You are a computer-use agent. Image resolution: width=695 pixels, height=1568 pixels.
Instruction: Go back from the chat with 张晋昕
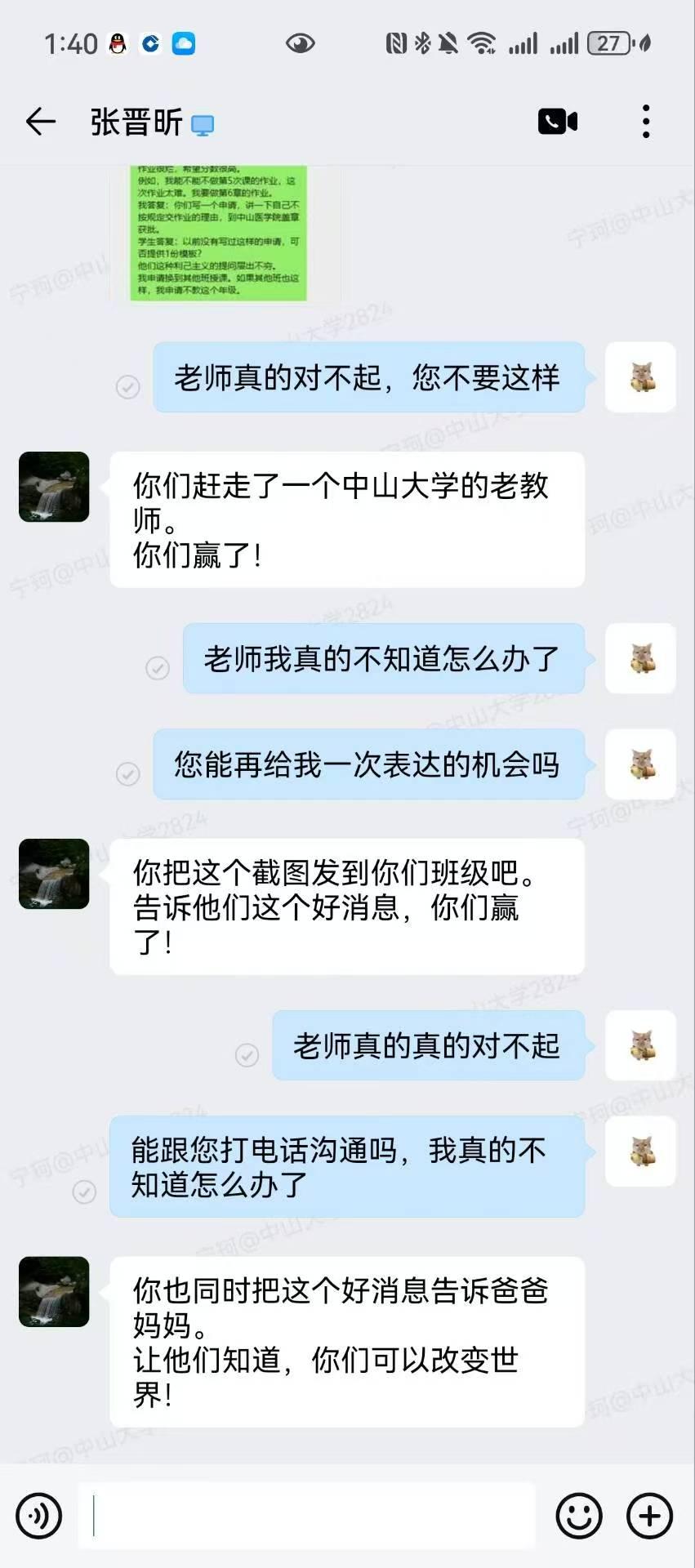pos(40,122)
